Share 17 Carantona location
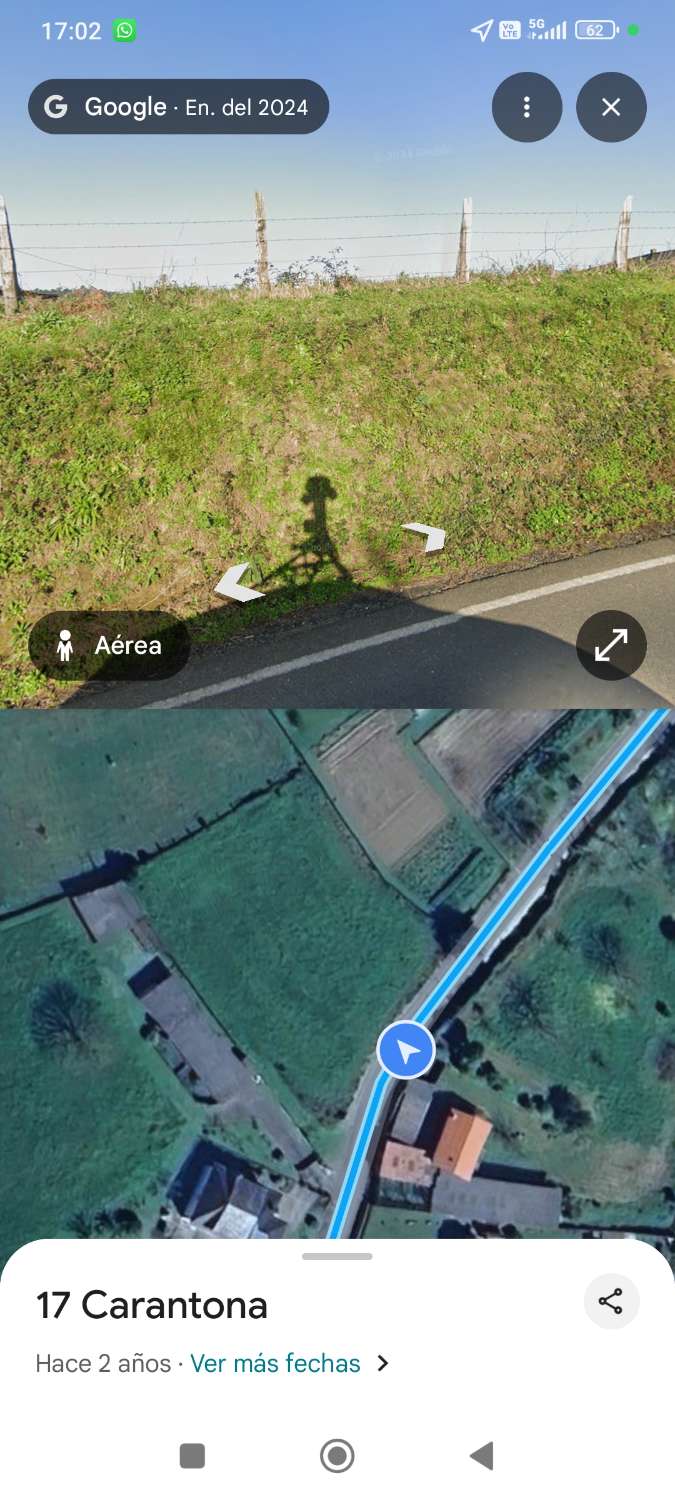This screenshot has width=675, height=1500. (x=611, y=1301)
